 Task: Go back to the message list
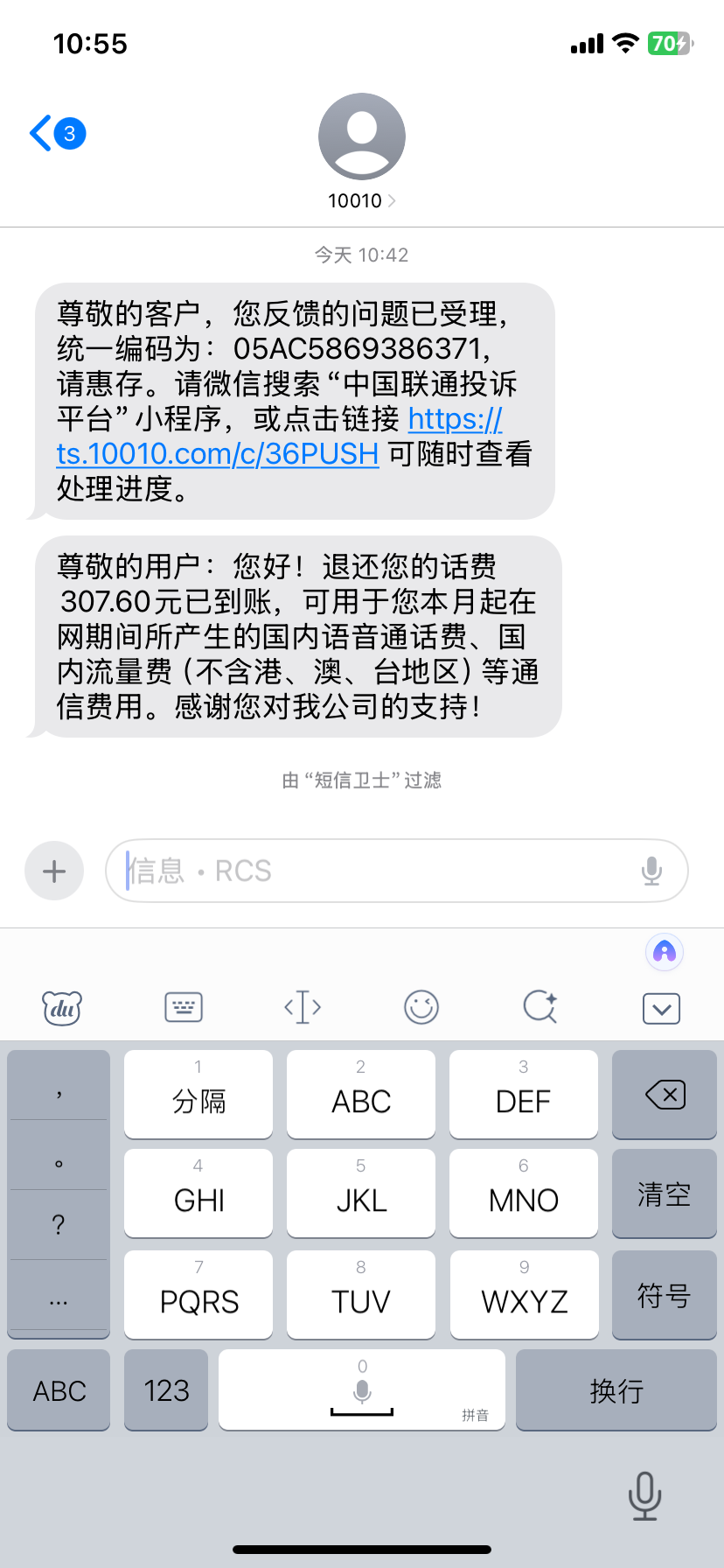click(58, 134)
